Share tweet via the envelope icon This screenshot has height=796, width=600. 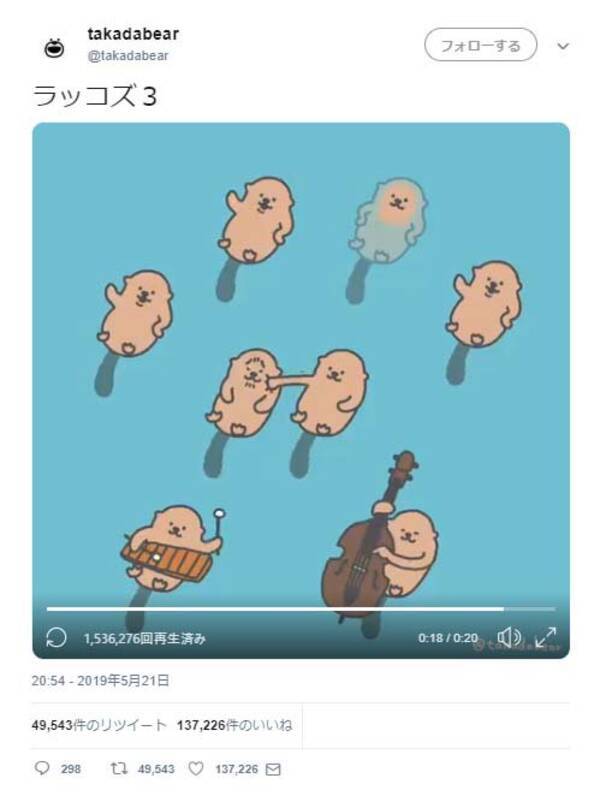coord(273,769)
